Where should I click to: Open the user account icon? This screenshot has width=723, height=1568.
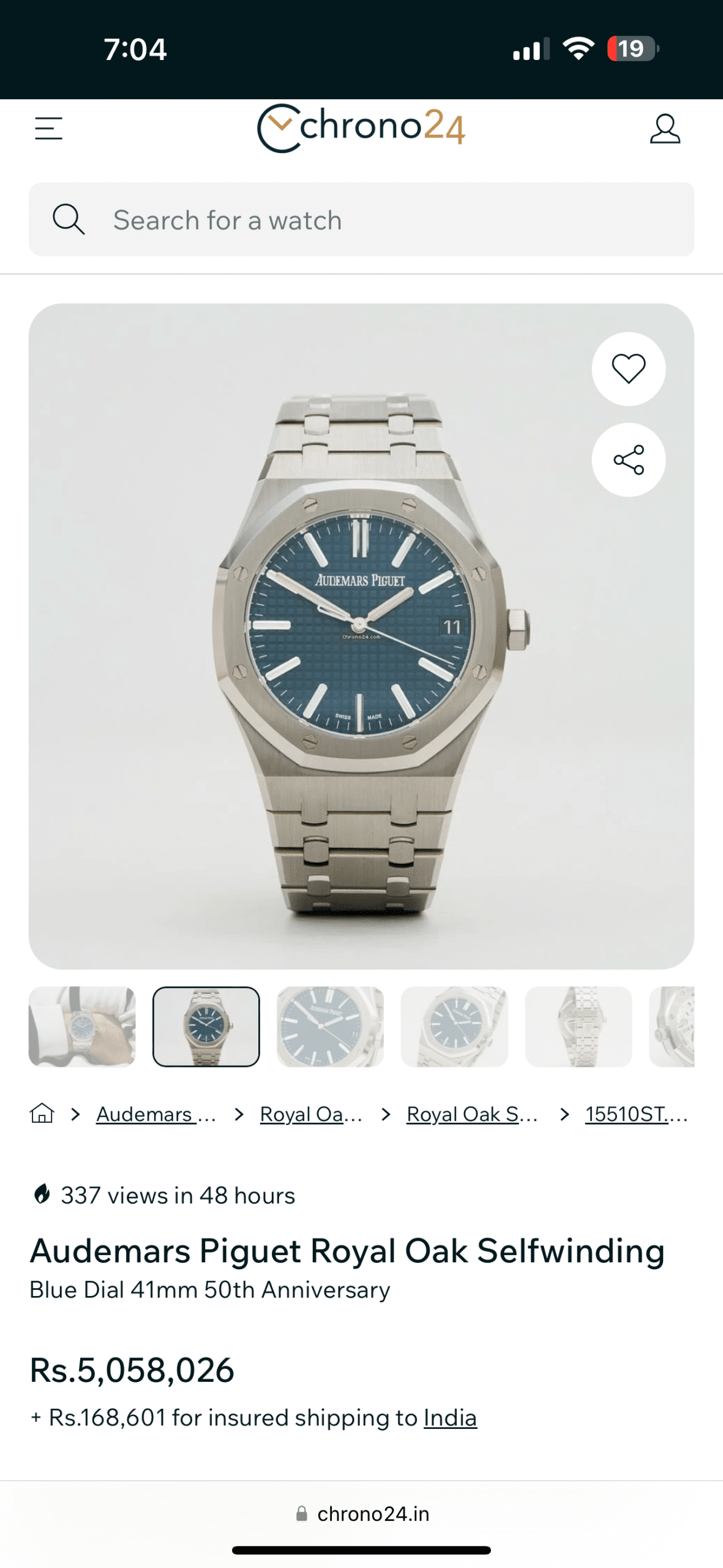pos(665,129)
